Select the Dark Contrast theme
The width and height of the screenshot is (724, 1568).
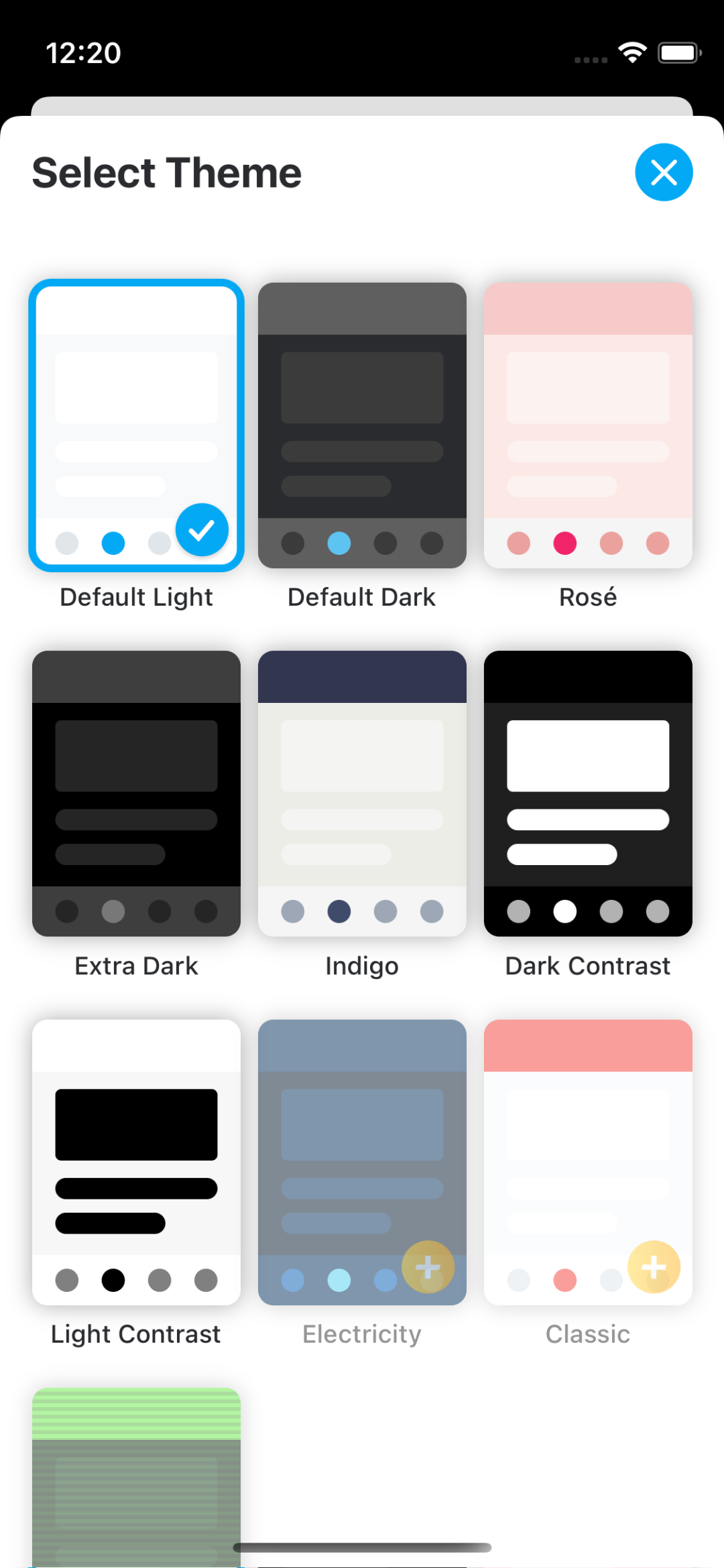[587, 791]
